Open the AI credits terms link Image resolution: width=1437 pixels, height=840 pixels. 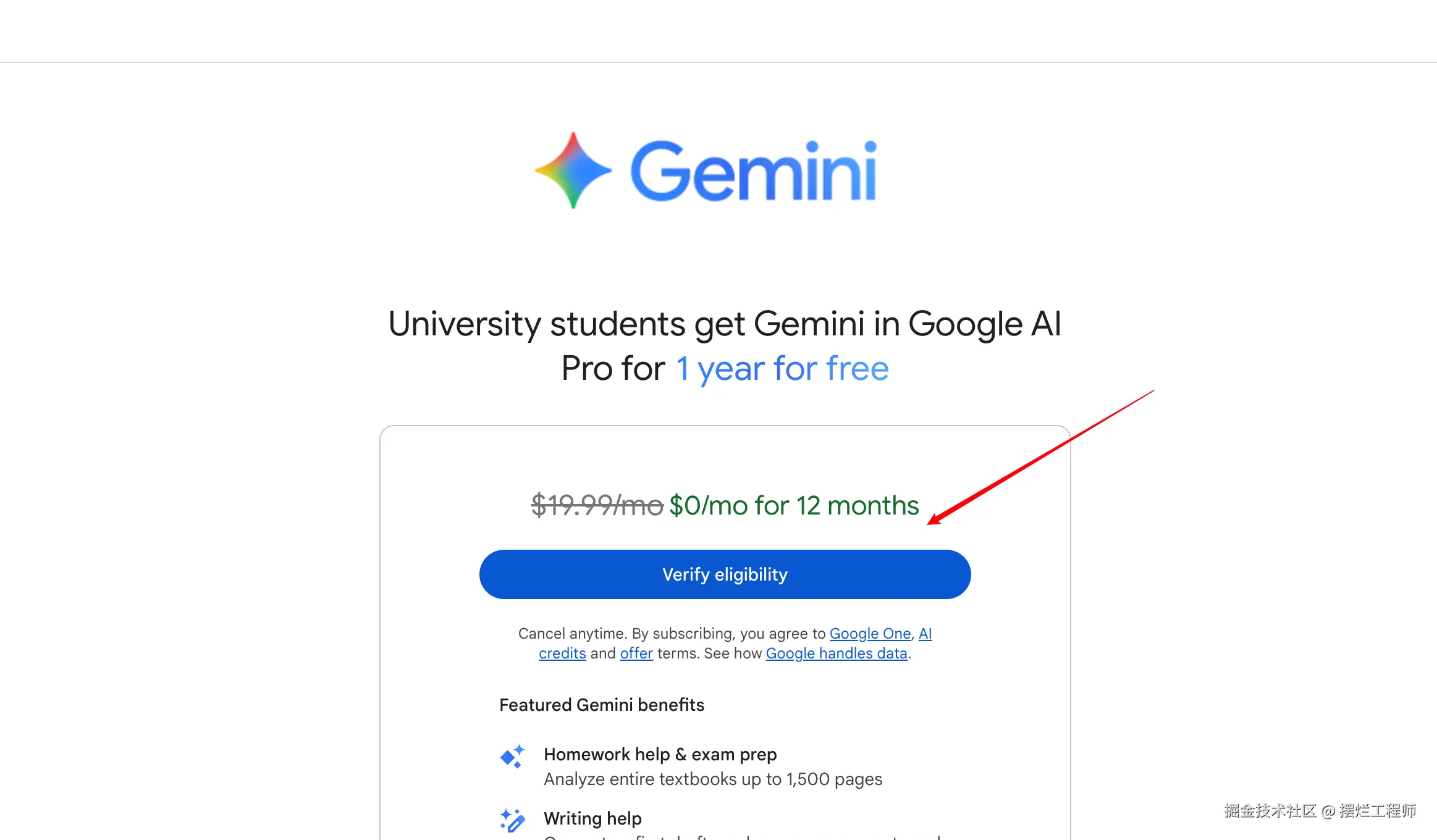pyautogui.click(x=562, y=653)
